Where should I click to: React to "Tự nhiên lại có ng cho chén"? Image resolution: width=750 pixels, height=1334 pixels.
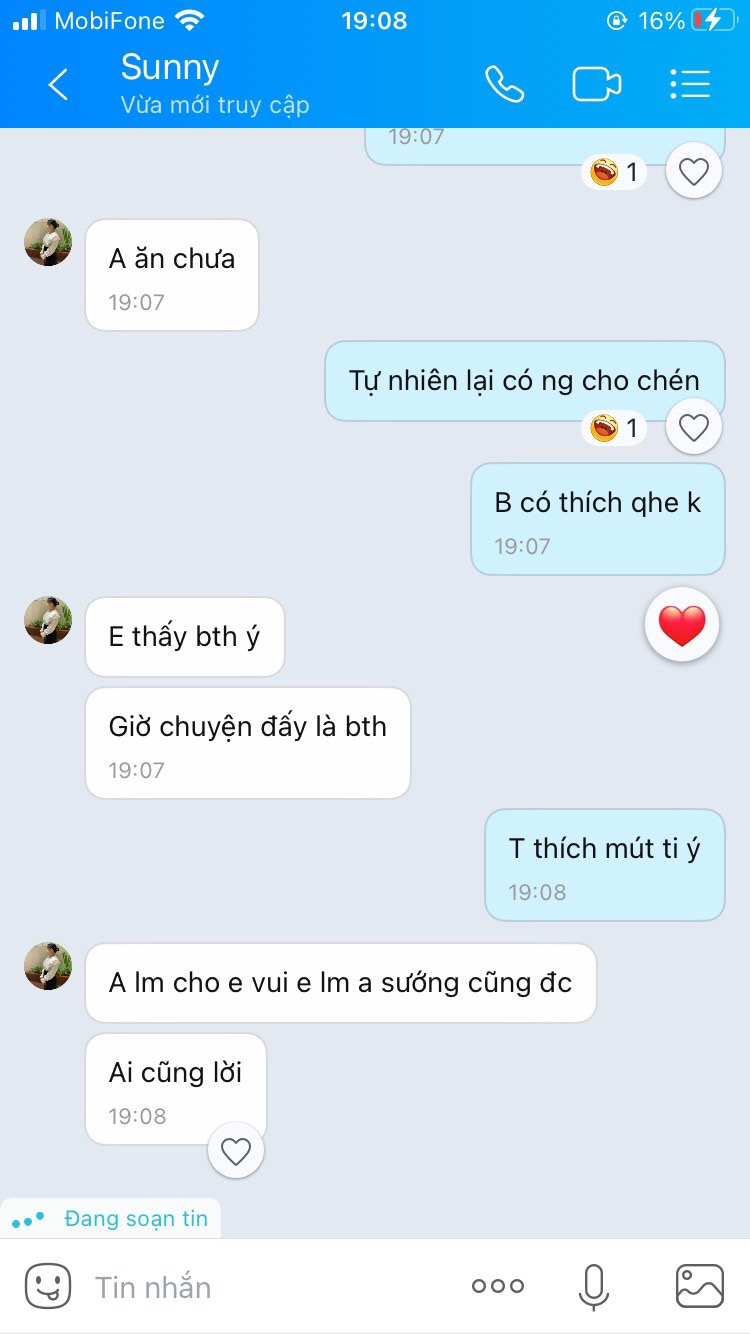tap(693, 428)
